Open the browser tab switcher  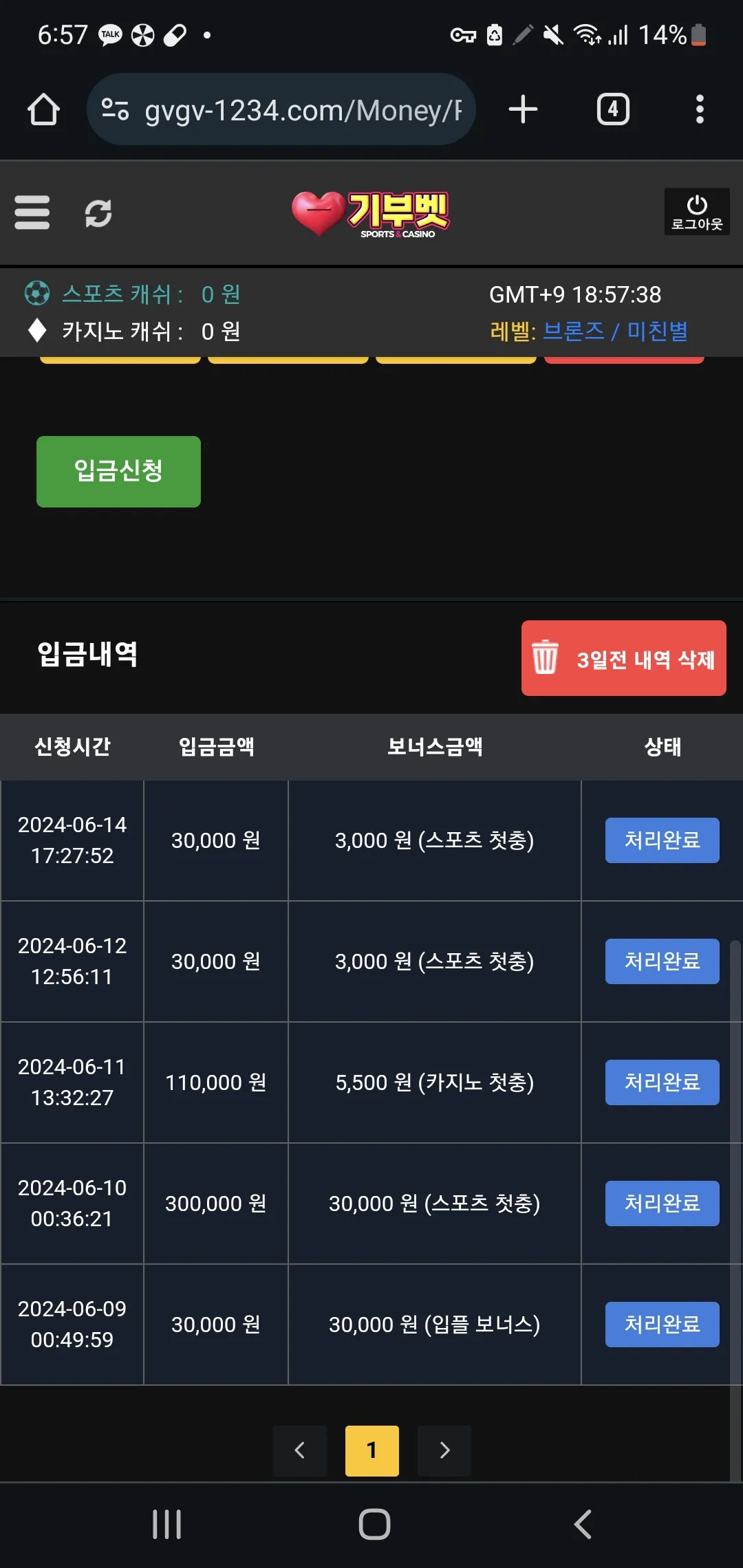tap(613, 109)
